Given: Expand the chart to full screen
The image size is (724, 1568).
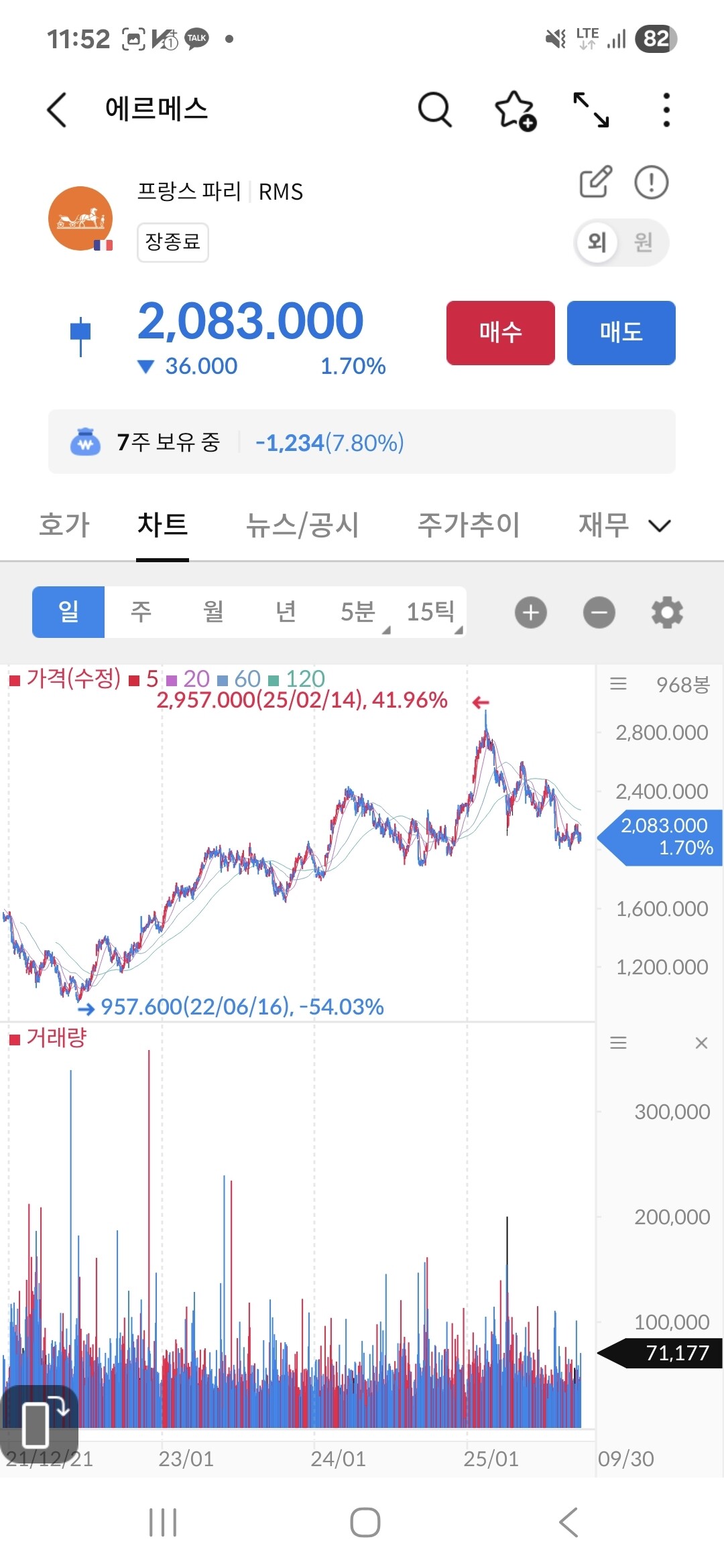Looking at the screenshot, I should 591,109.
